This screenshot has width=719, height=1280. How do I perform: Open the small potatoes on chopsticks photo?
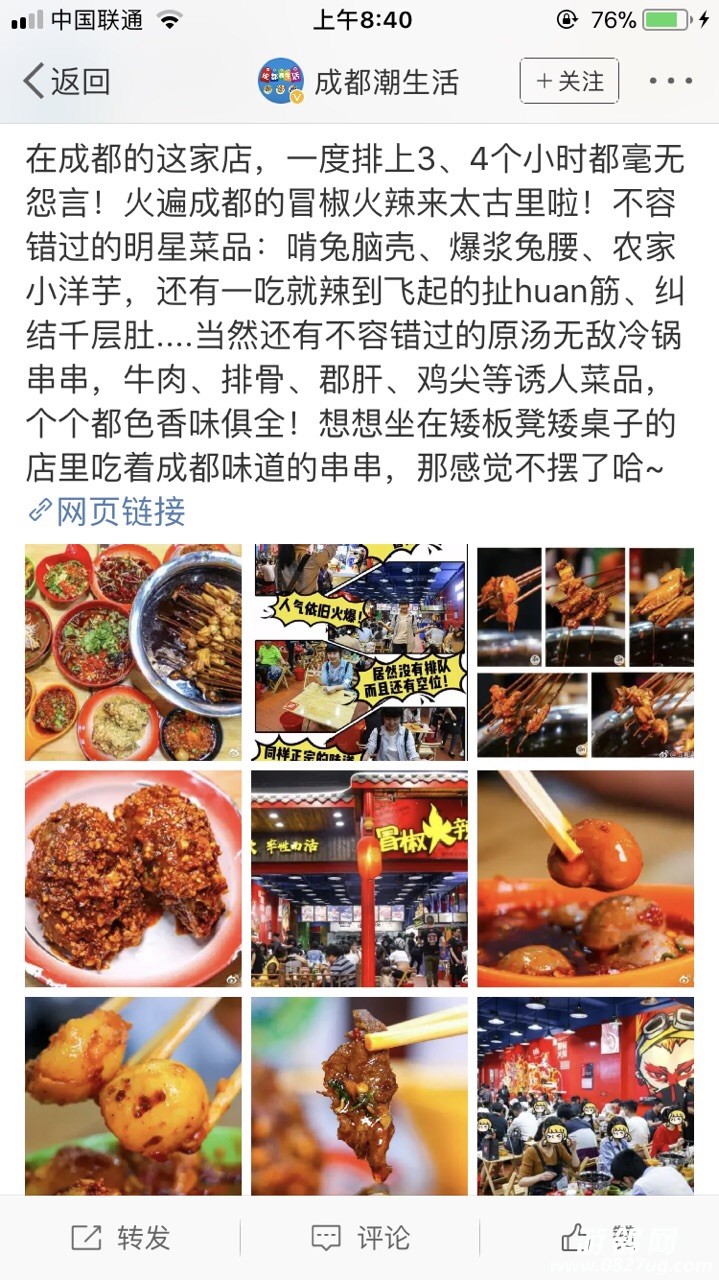tap(133, 1095)
